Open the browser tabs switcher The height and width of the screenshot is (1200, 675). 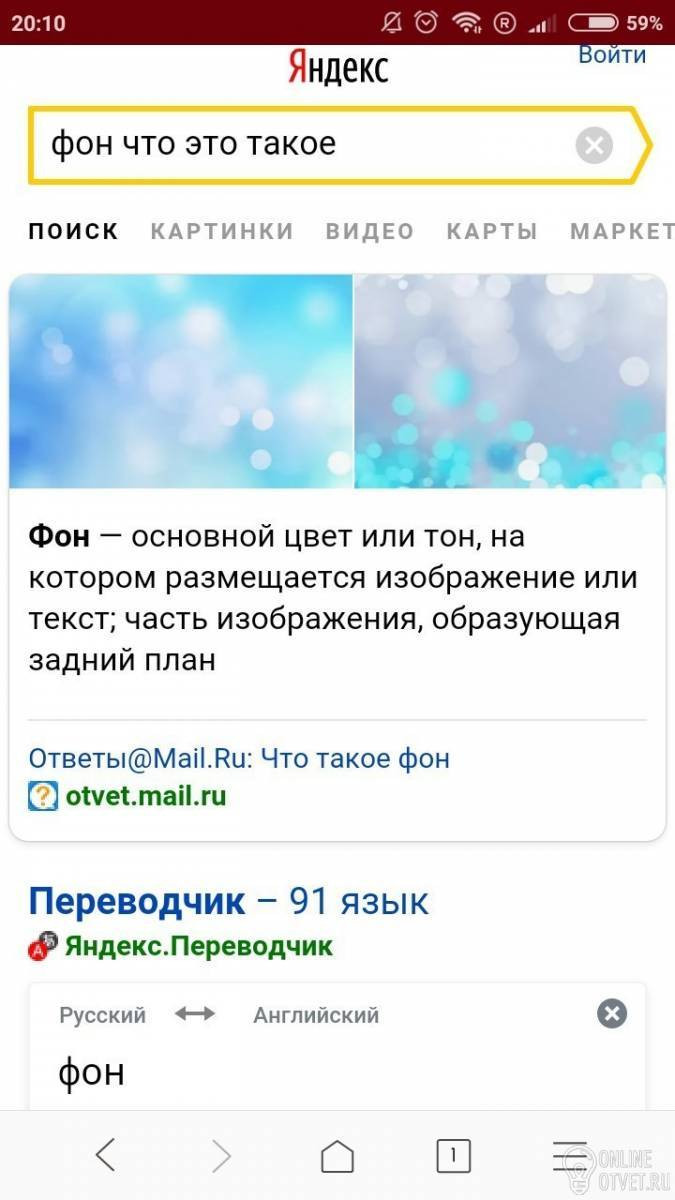pos(453,1156)
